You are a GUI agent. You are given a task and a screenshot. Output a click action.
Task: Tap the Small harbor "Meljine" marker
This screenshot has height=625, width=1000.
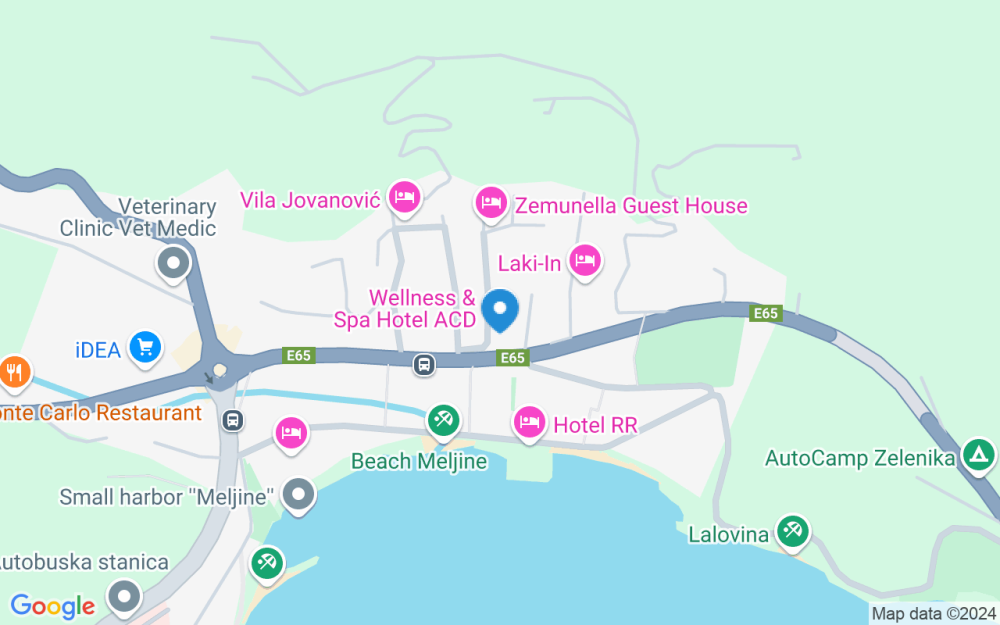298,494
